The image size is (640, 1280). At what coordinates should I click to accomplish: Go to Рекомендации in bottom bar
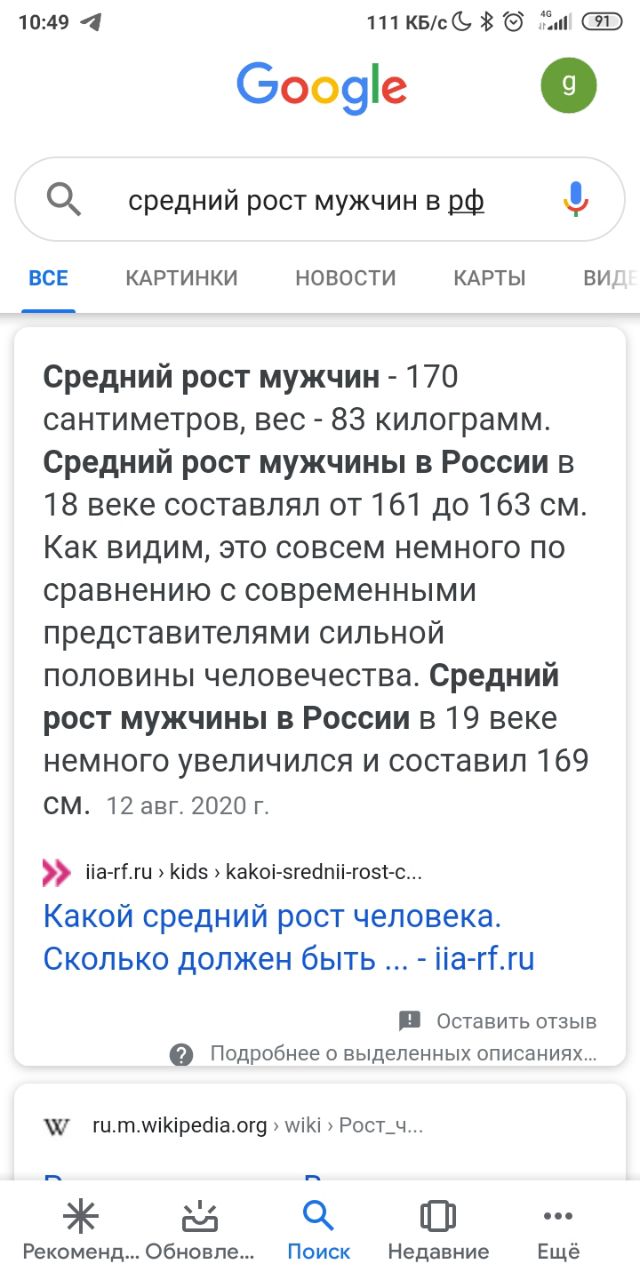[x=80, y=1230]
